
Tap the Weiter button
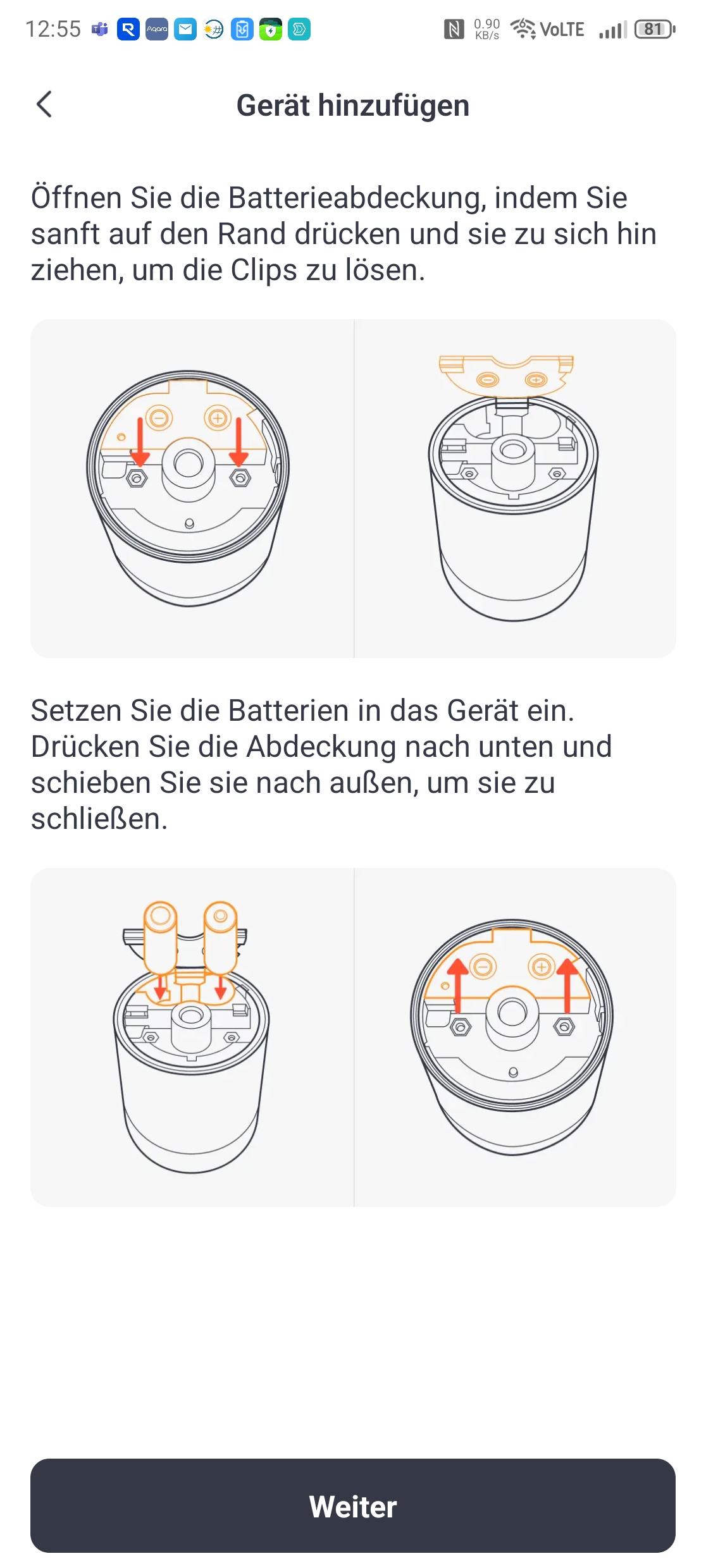(x=353, y=1505)
